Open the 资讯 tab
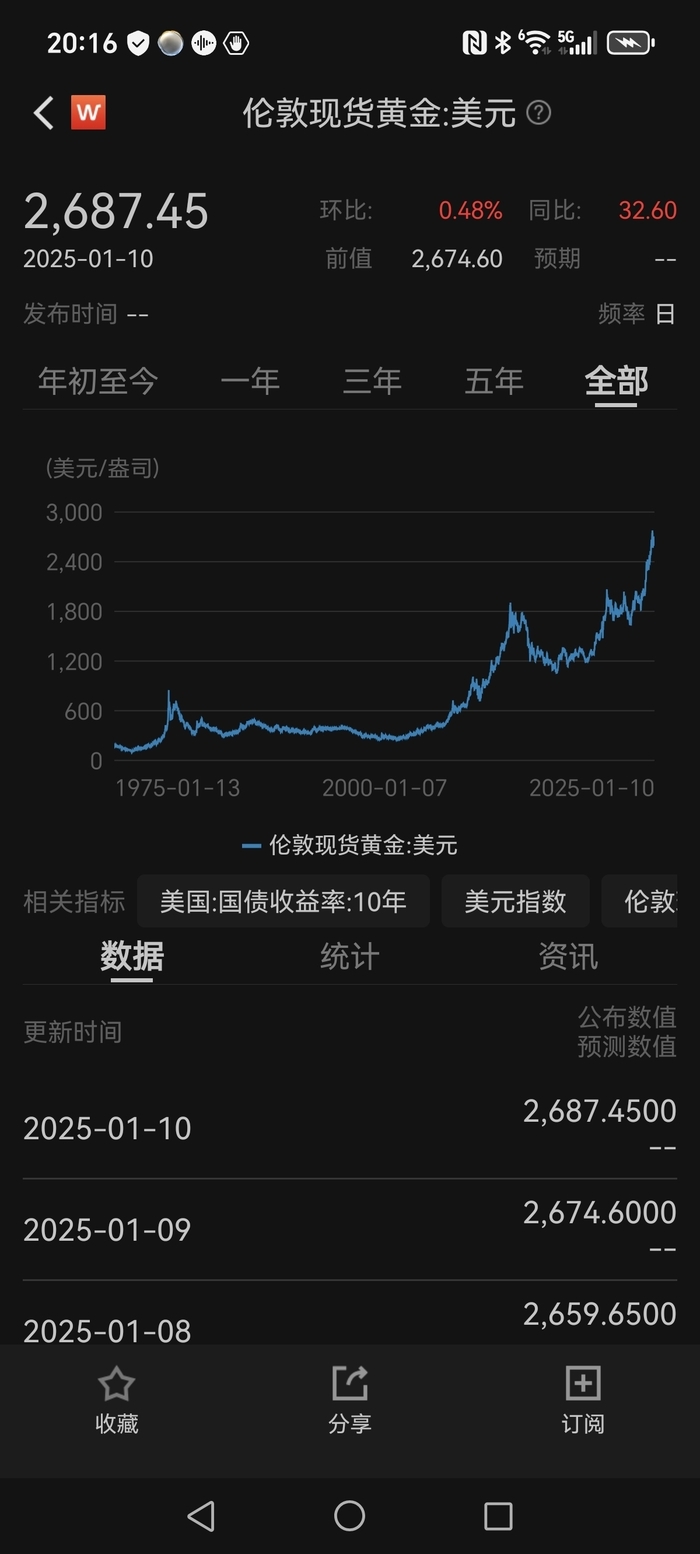 (568, 956)
